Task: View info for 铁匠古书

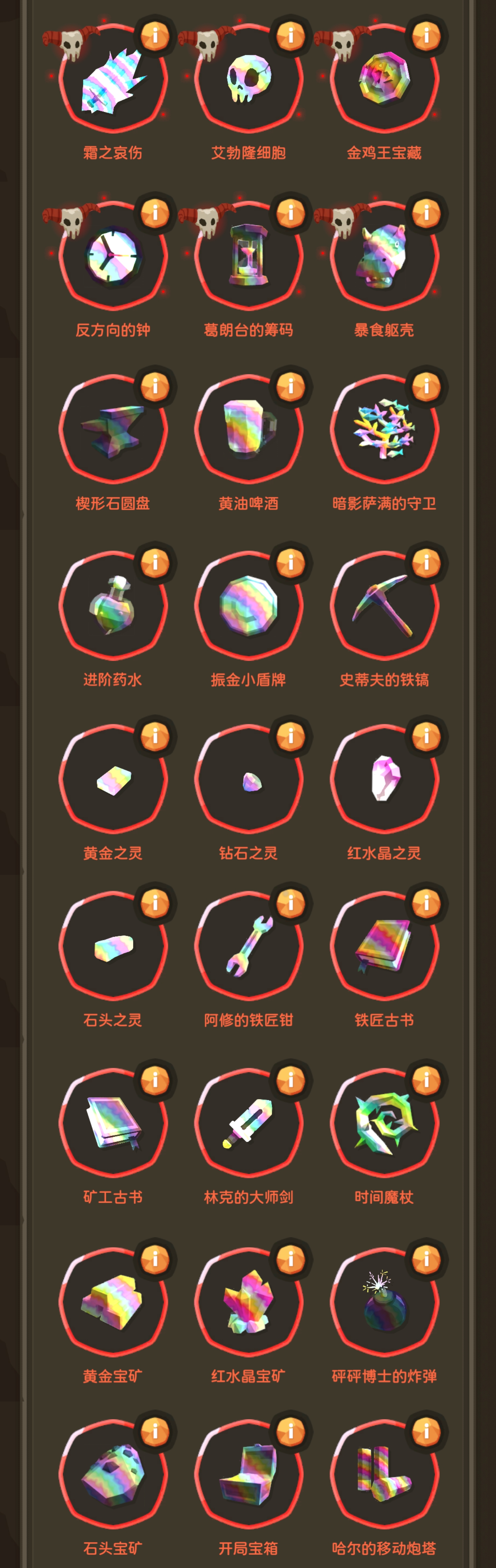Action: pyautogui.click(x=426, y=903)
